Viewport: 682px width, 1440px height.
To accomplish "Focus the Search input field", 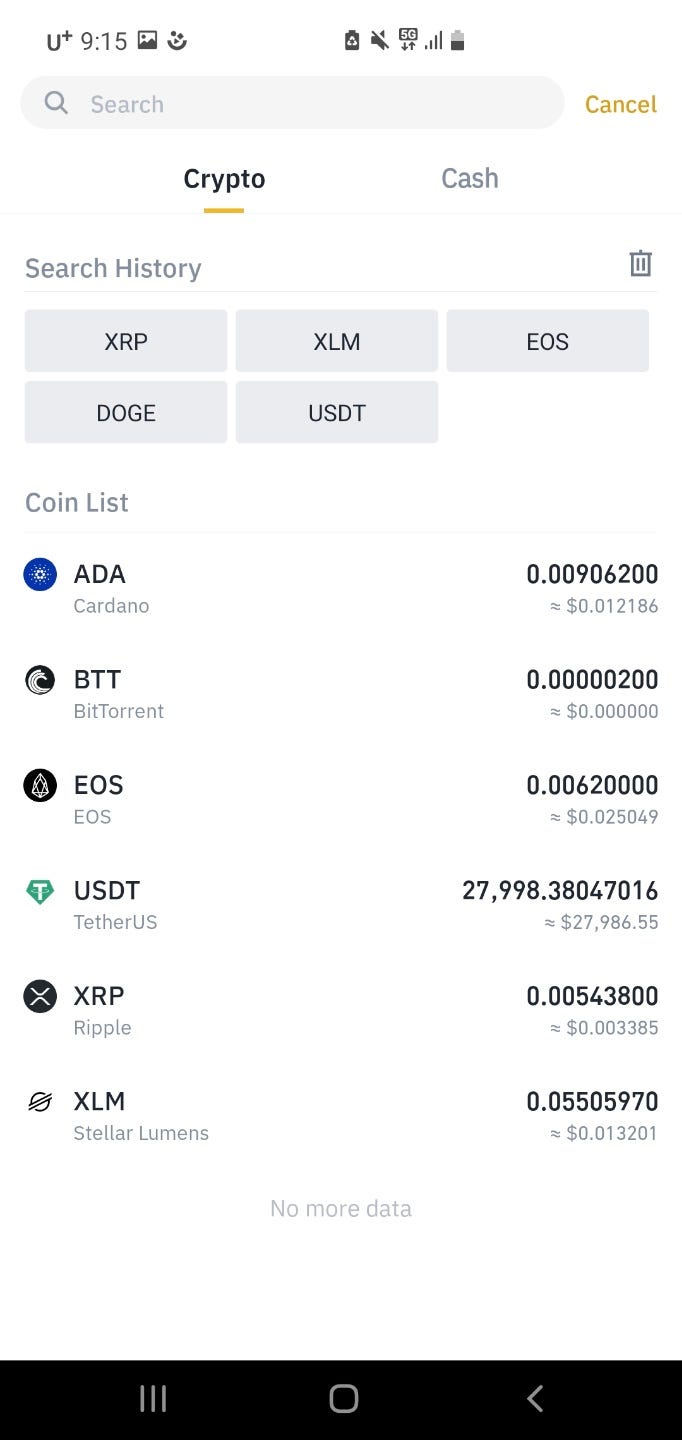I will [300, 104].
